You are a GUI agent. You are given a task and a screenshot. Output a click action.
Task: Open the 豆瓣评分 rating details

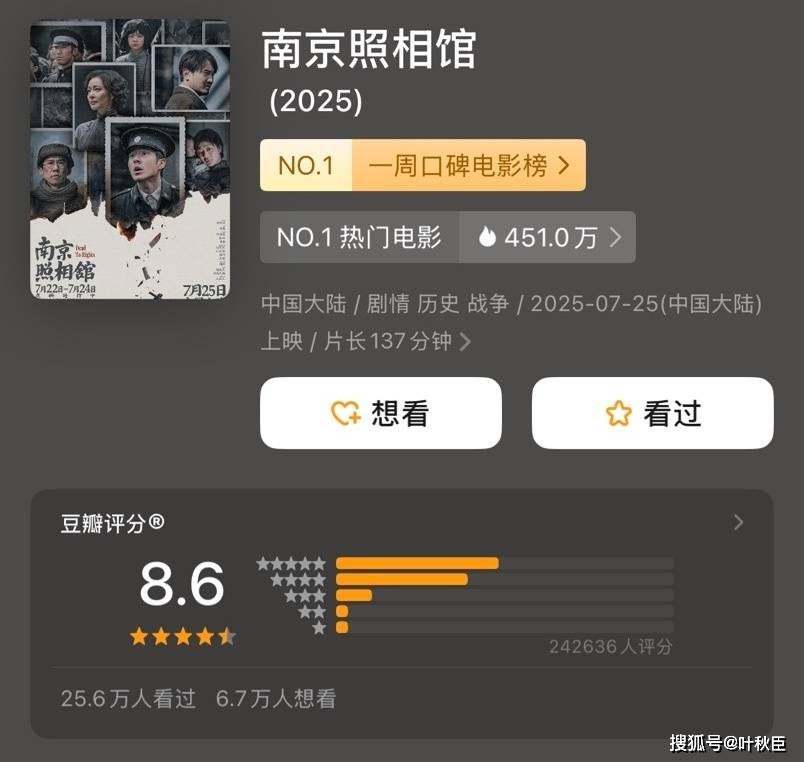738,522
